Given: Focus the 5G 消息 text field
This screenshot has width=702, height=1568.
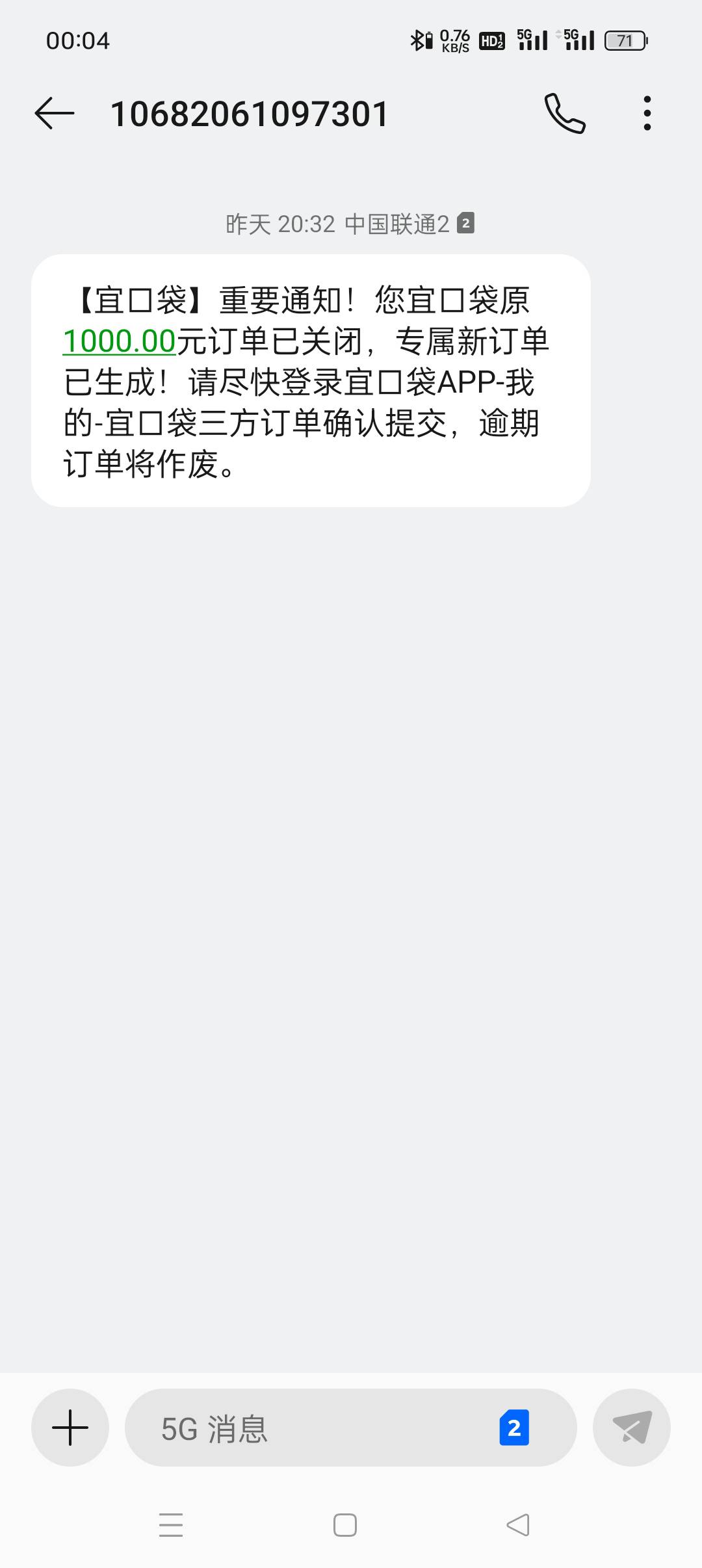Looking at the screenshot, I should (312, 1428).
